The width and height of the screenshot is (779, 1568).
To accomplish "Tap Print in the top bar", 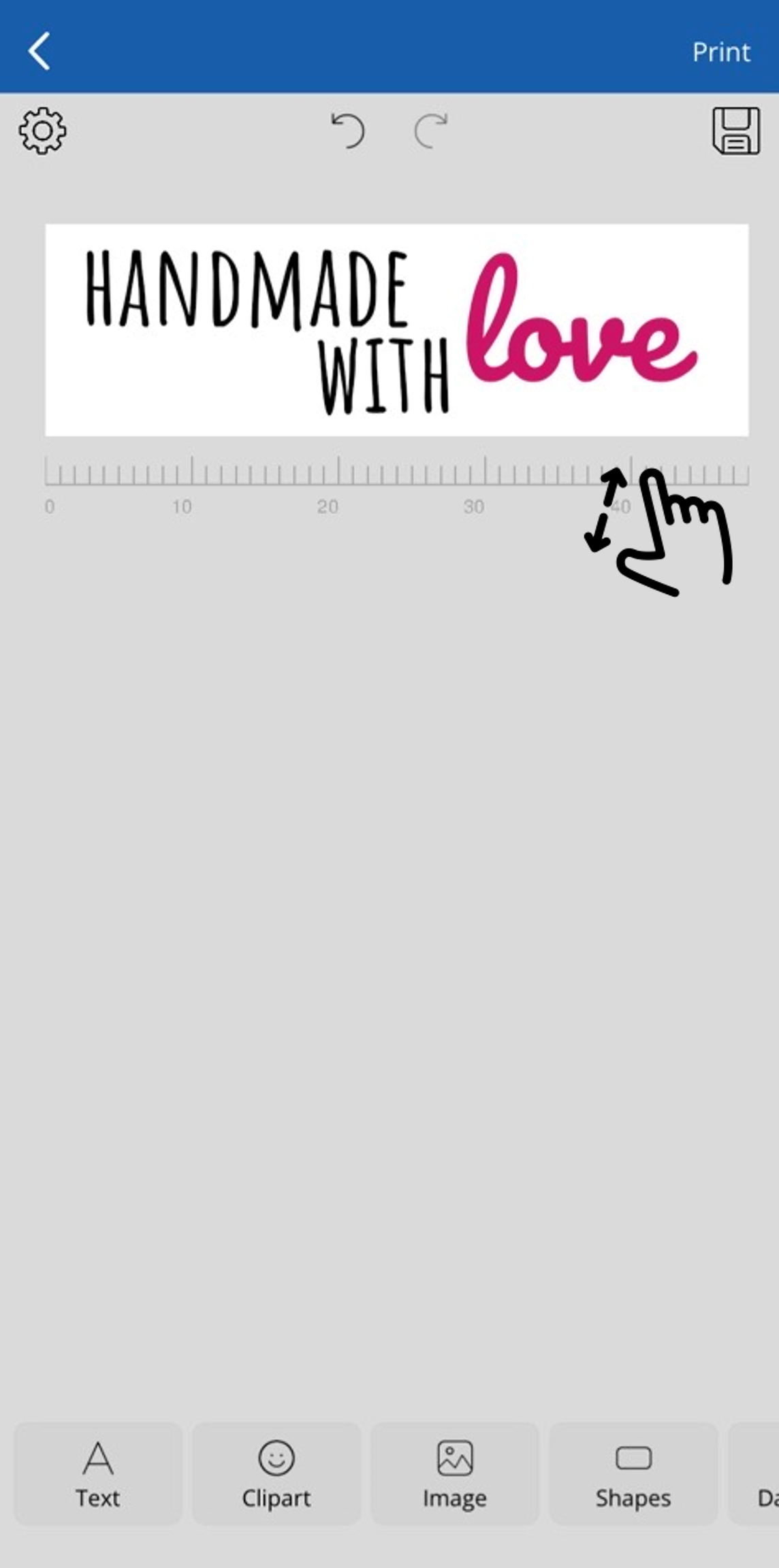I will (720, 52).
